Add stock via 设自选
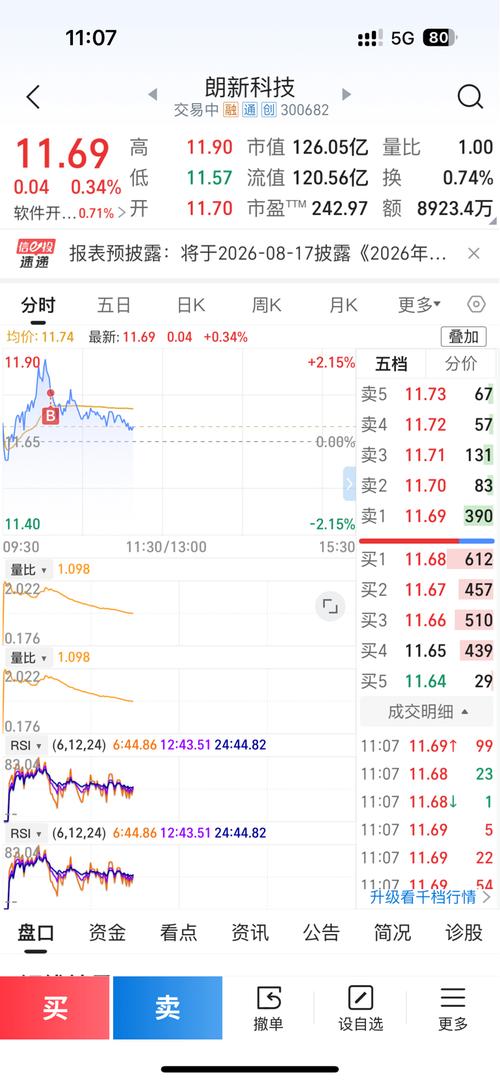Screen dimensions: 500x1083 tap(360, 1009)
